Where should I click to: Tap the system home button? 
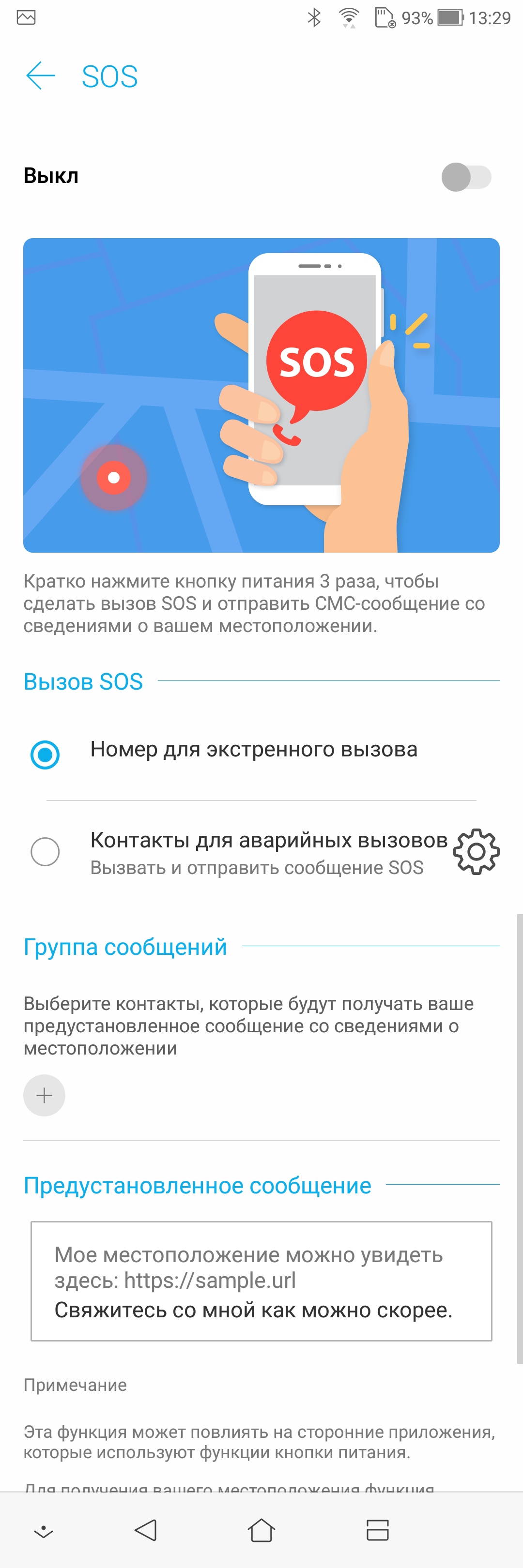coord(261,1530)
